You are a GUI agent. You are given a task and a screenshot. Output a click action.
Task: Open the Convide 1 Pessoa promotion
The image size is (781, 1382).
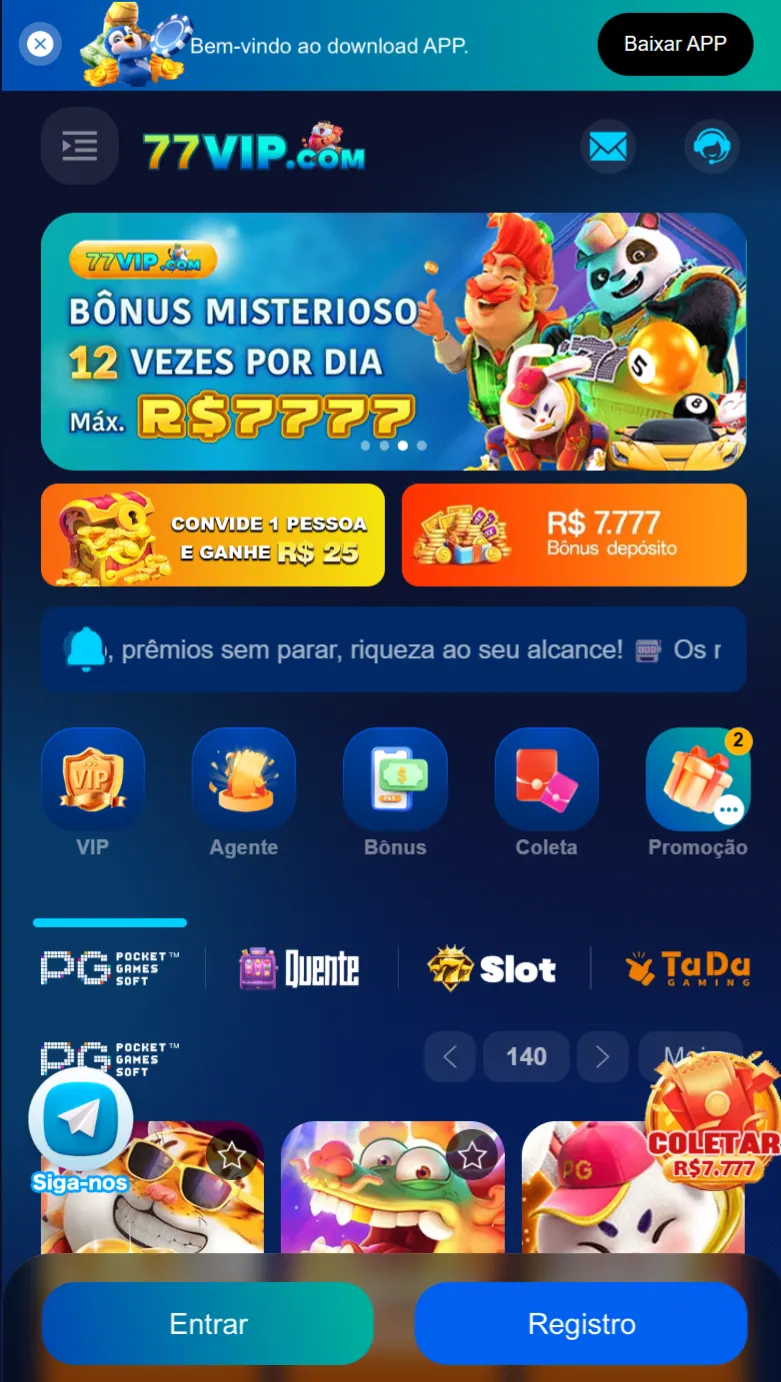pos(213,535)
